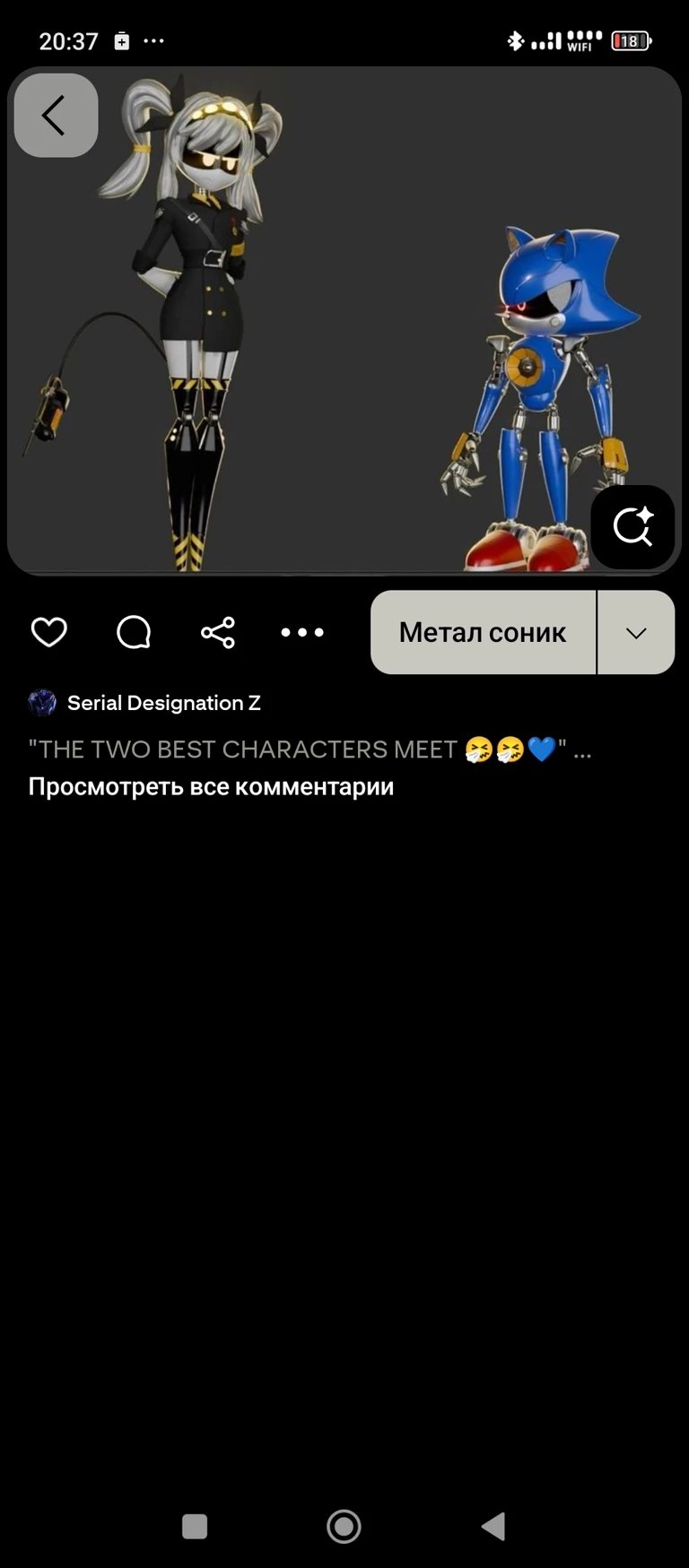Open the three-dot overflow menu

coord(302,632)
